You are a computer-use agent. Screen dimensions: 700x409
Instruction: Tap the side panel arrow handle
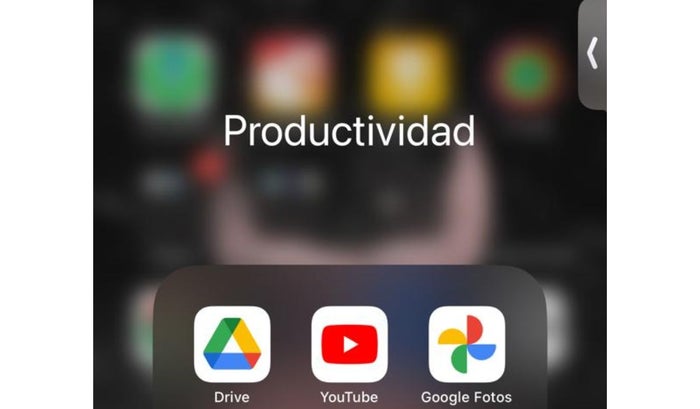[592, 53]
